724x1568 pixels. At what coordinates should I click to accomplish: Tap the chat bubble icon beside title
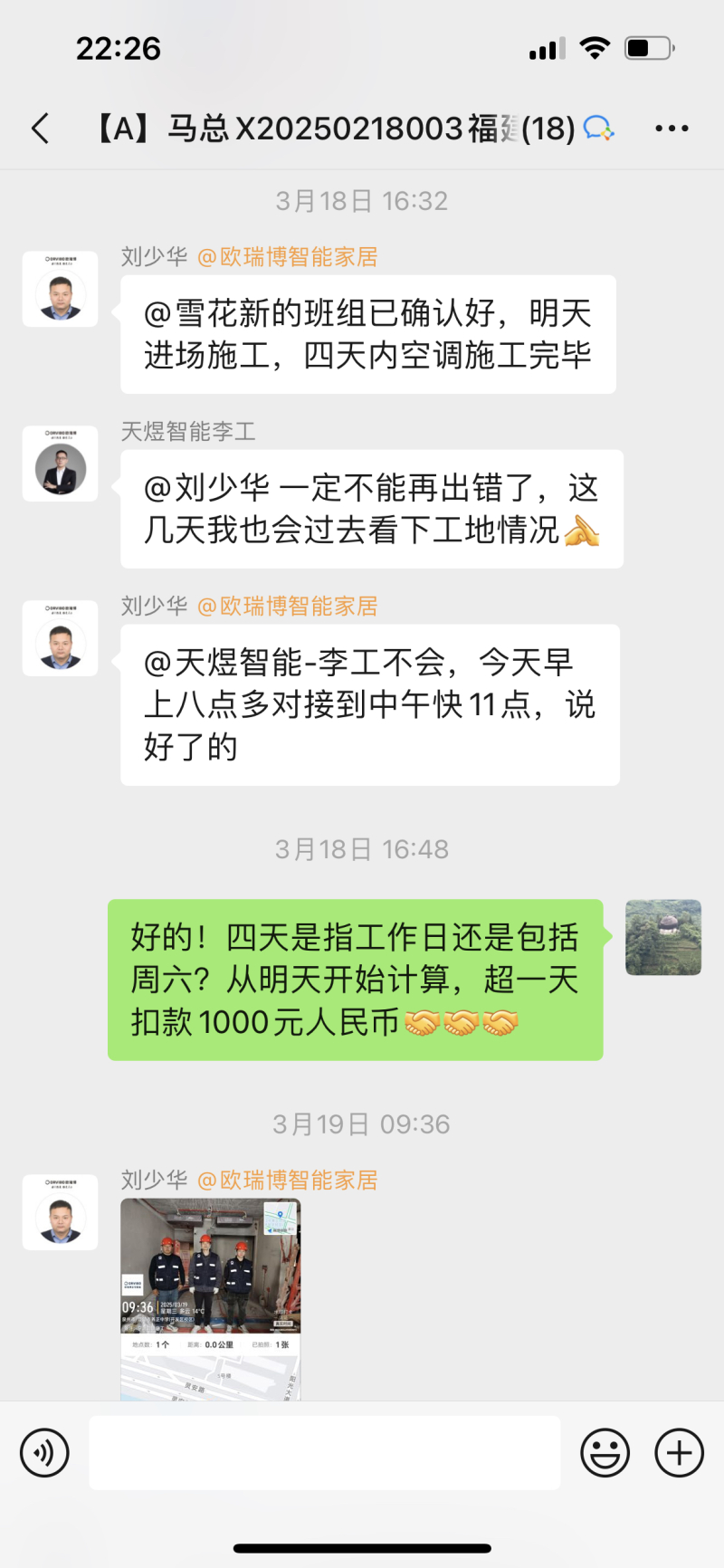click(x=598, y=129)
